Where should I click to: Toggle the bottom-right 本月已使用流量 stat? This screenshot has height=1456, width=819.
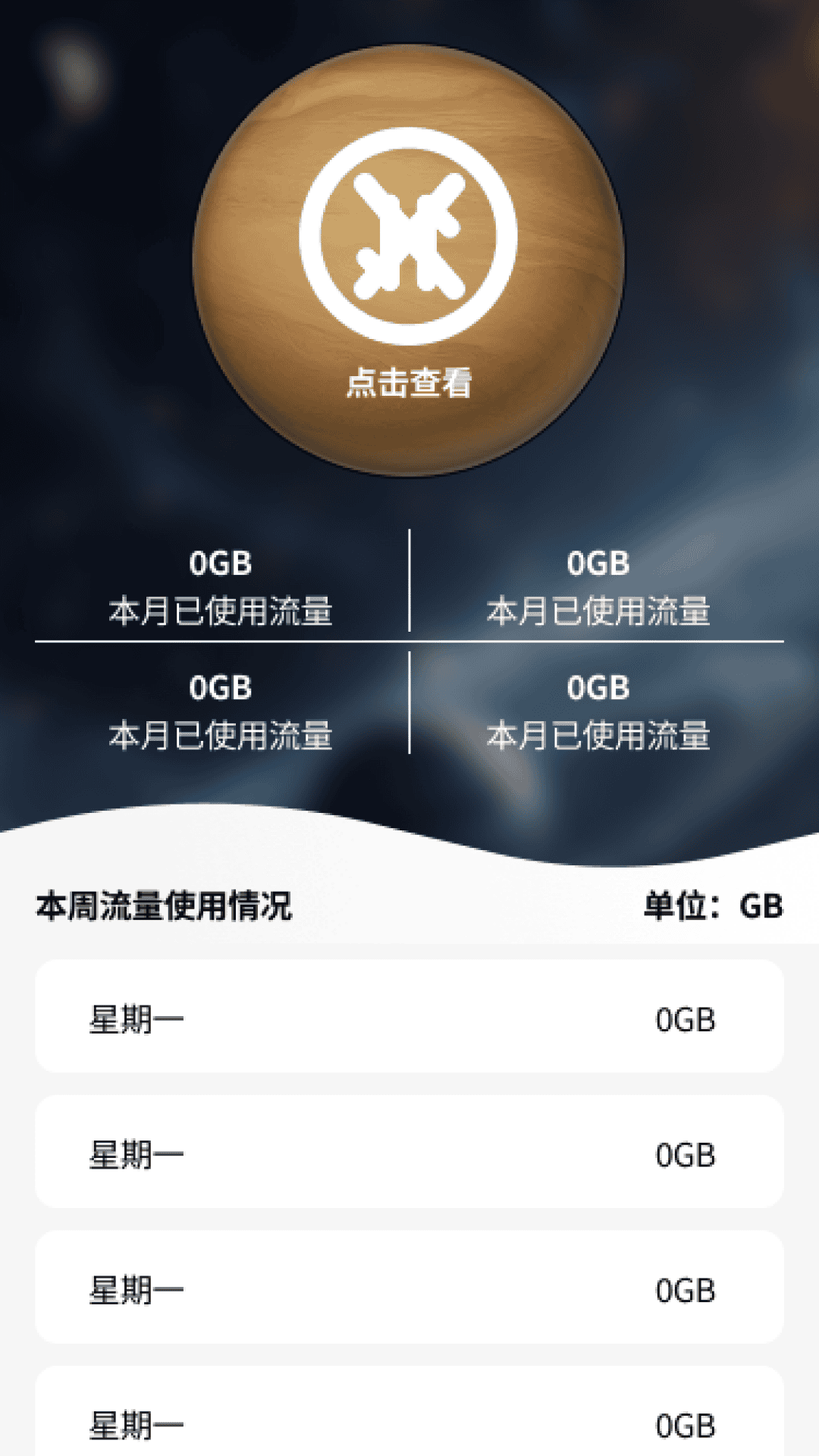(x=599, y=734)
